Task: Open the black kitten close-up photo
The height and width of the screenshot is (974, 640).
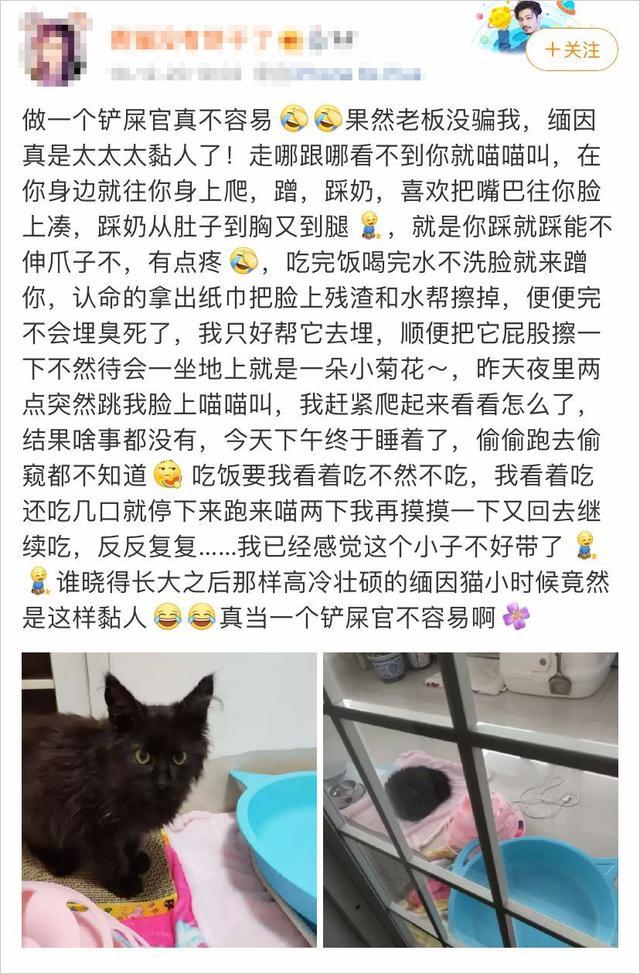Action: (169, 800)
